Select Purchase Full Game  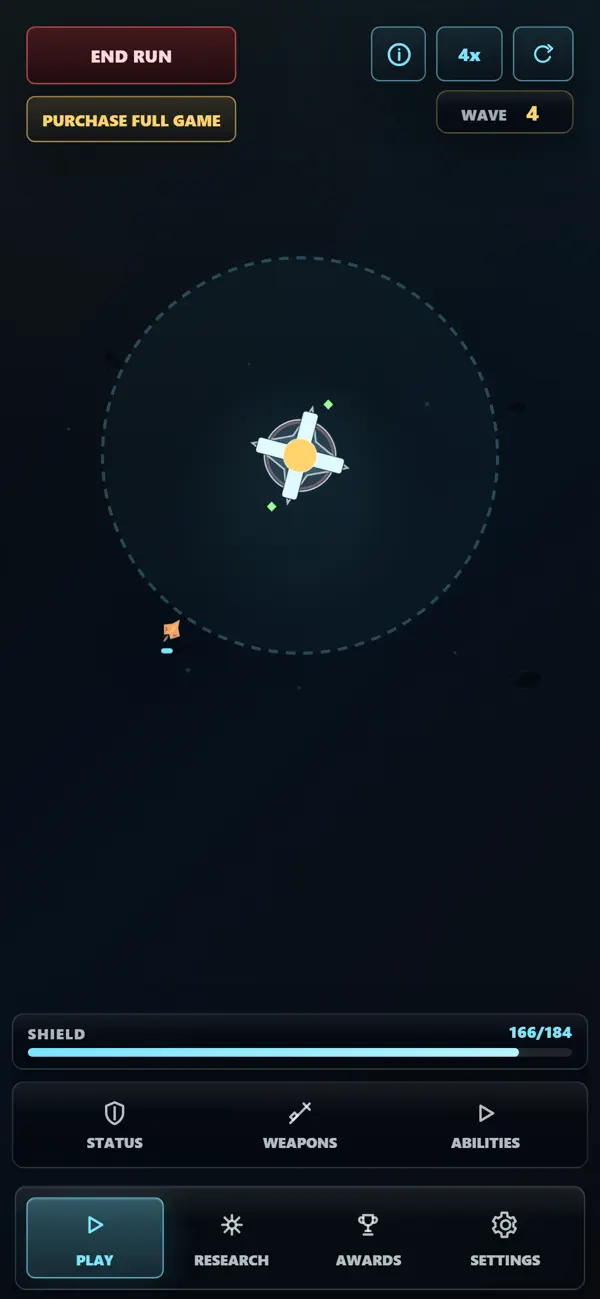131,120
